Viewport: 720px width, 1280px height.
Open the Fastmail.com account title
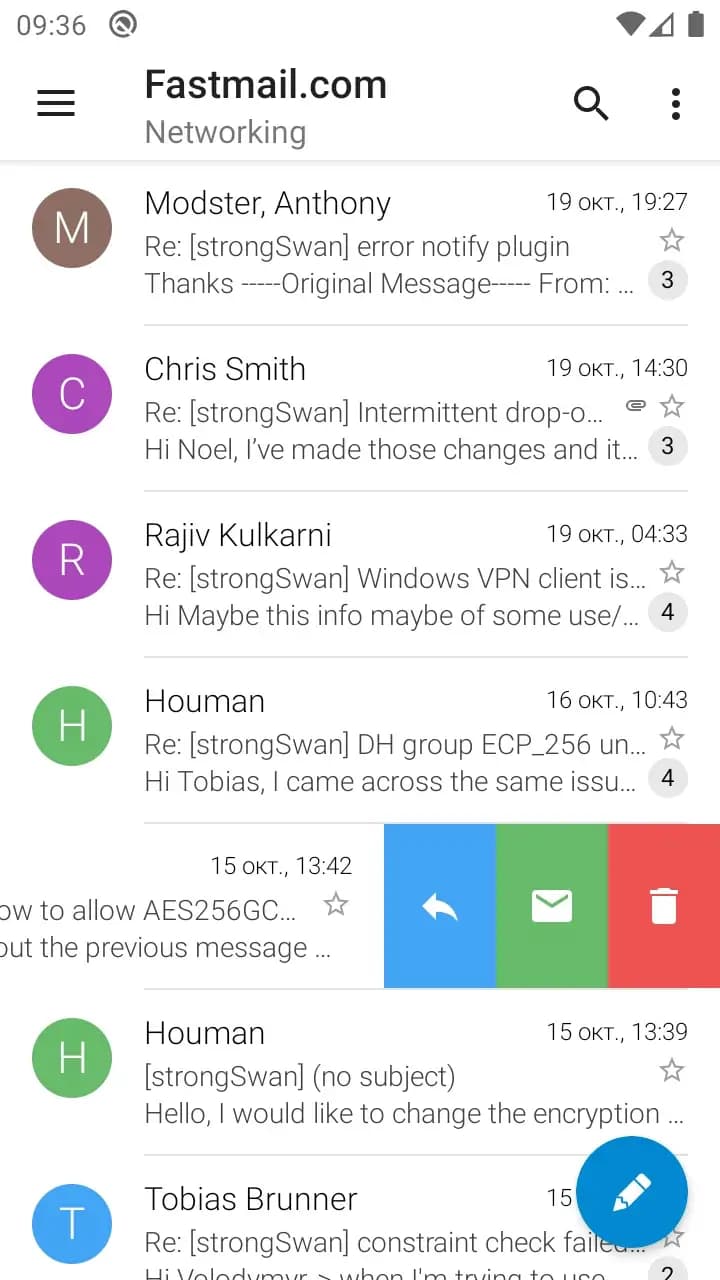265,83
